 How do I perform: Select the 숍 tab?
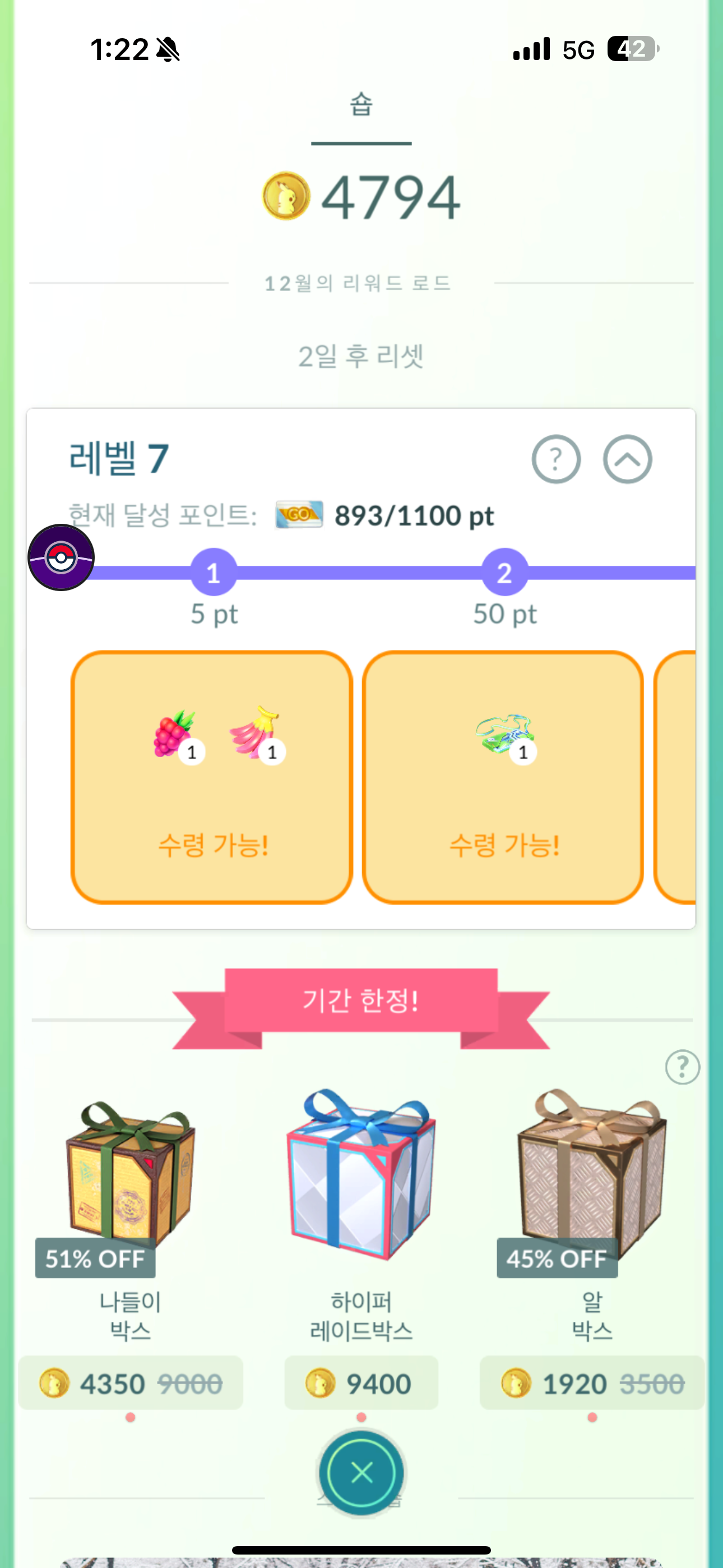click(361, 105)
